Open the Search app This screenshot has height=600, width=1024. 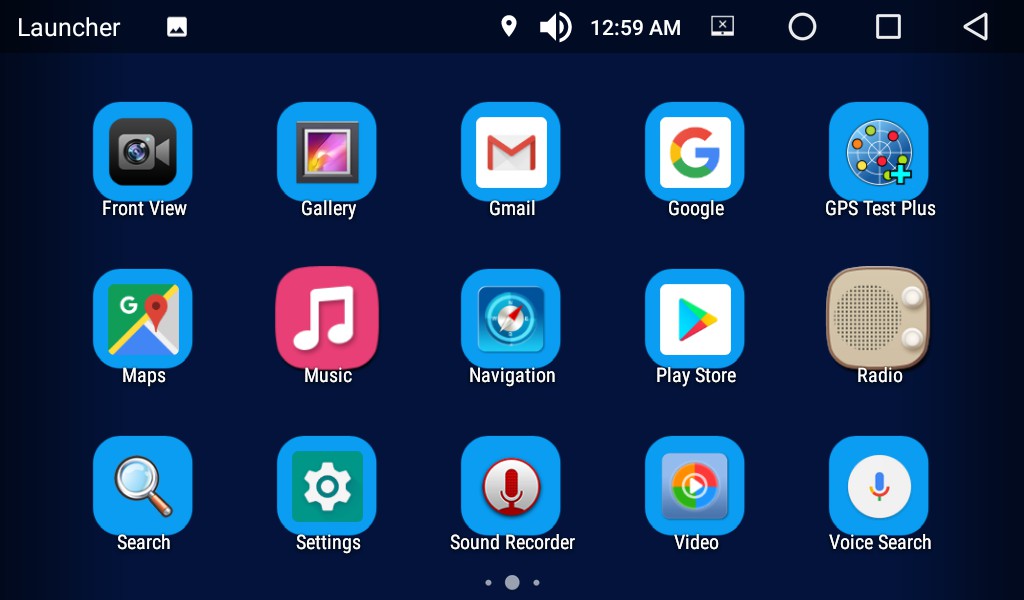(143, 486)
